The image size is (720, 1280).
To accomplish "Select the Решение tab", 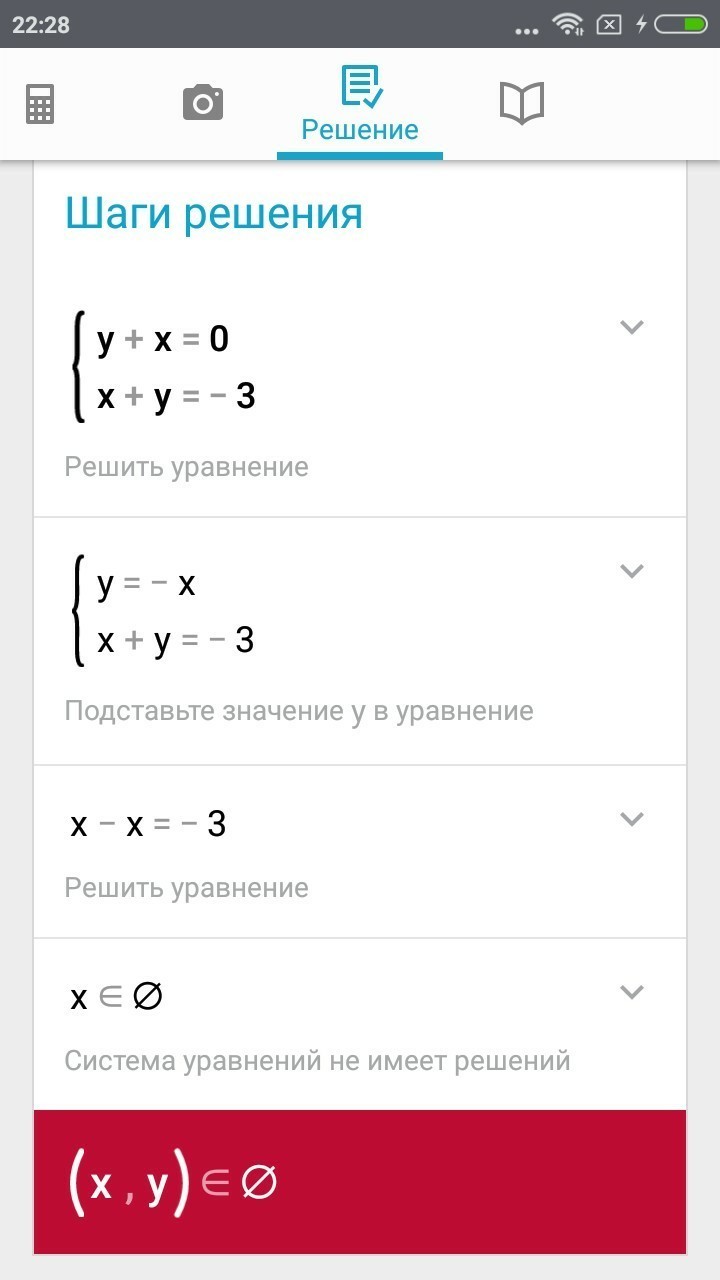I will (360, 105).
